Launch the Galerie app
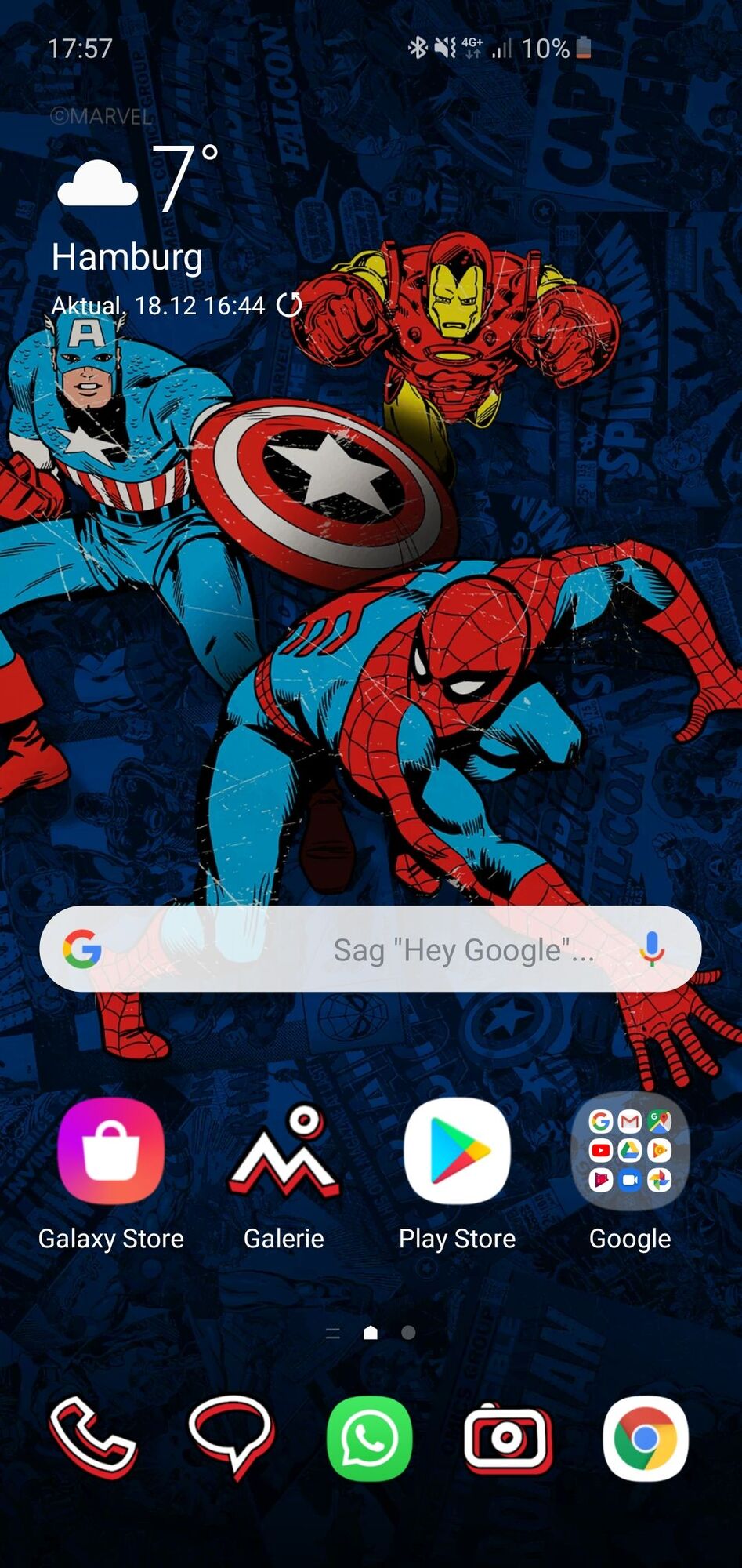This screenshot has width=742, height=1568. point(284,1151)
